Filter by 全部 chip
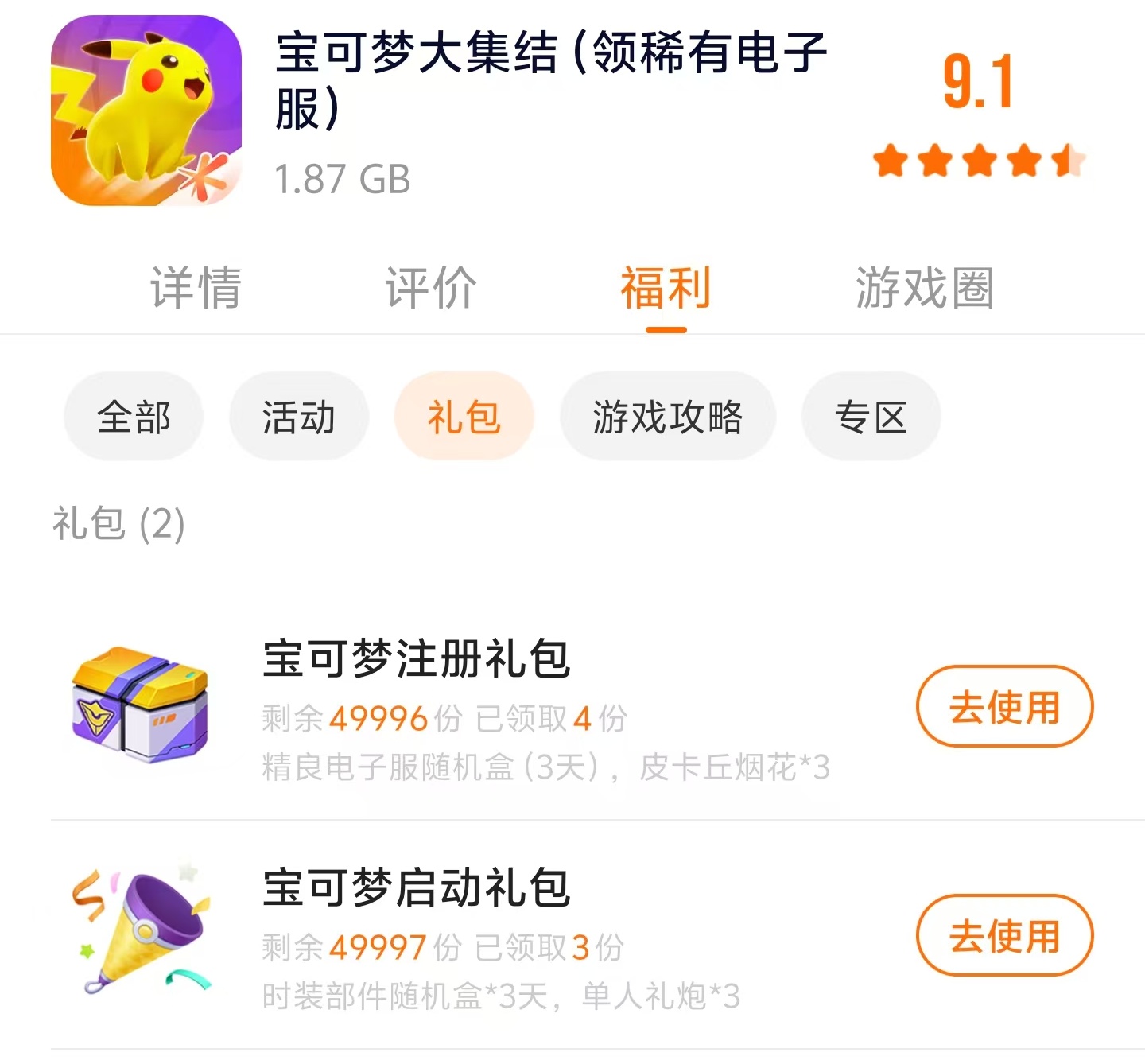Image resolution: width=1145 pixels, height=1064 pixels. coord(134,417)
